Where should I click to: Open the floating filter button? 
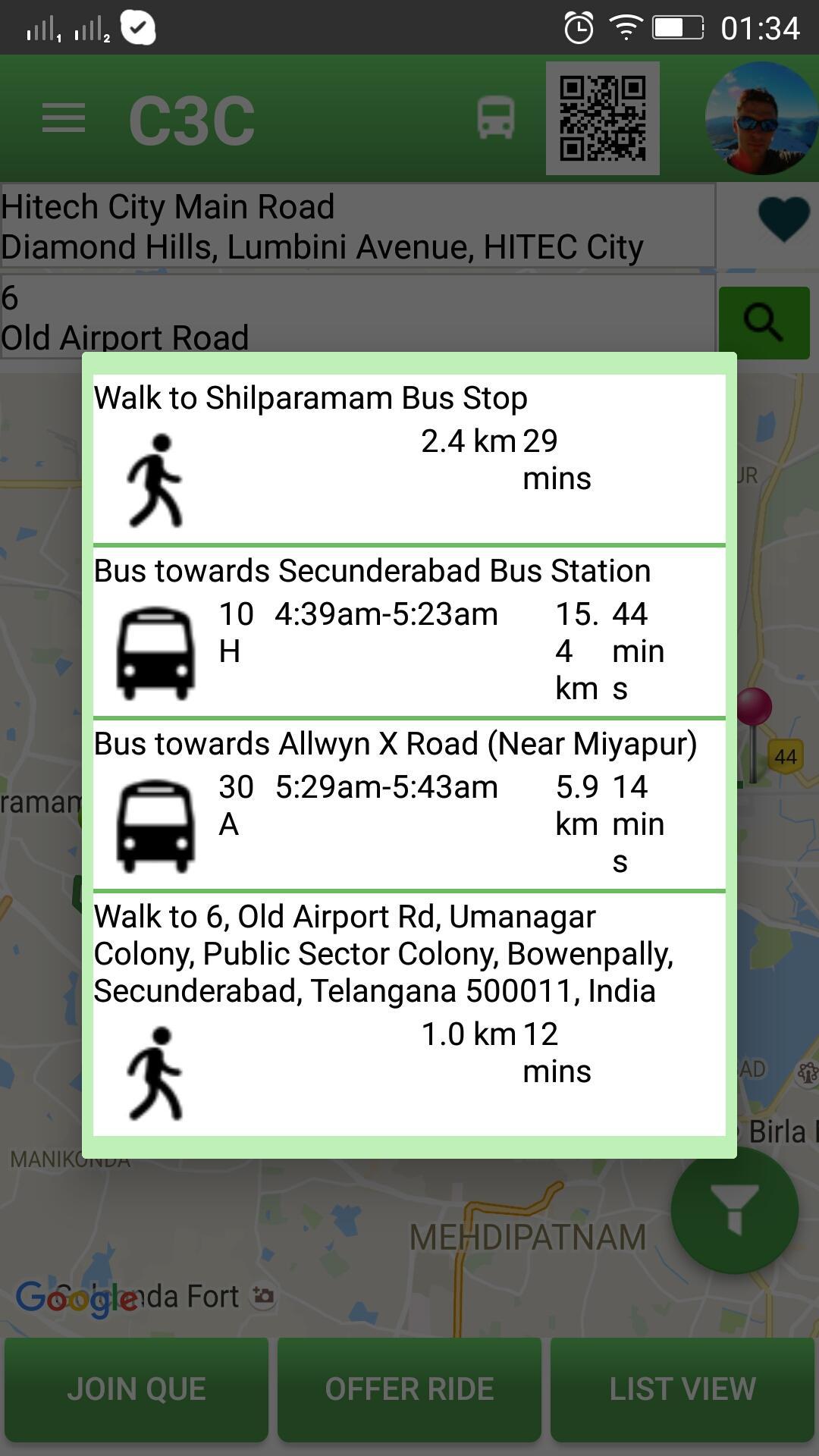point(734,1210)
